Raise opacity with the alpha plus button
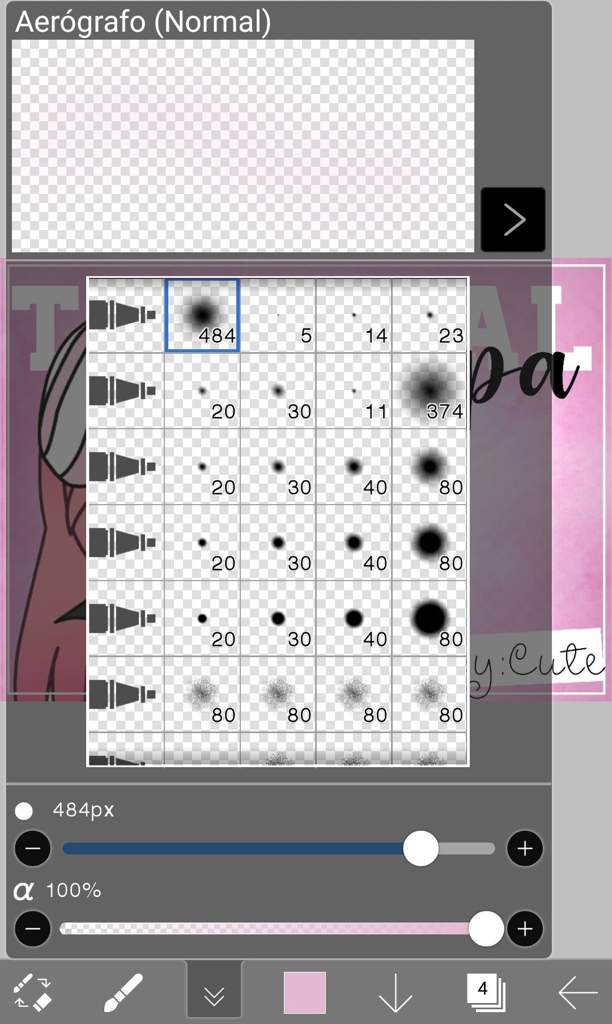Viewport: 612px width, 1024px height. 524,928
